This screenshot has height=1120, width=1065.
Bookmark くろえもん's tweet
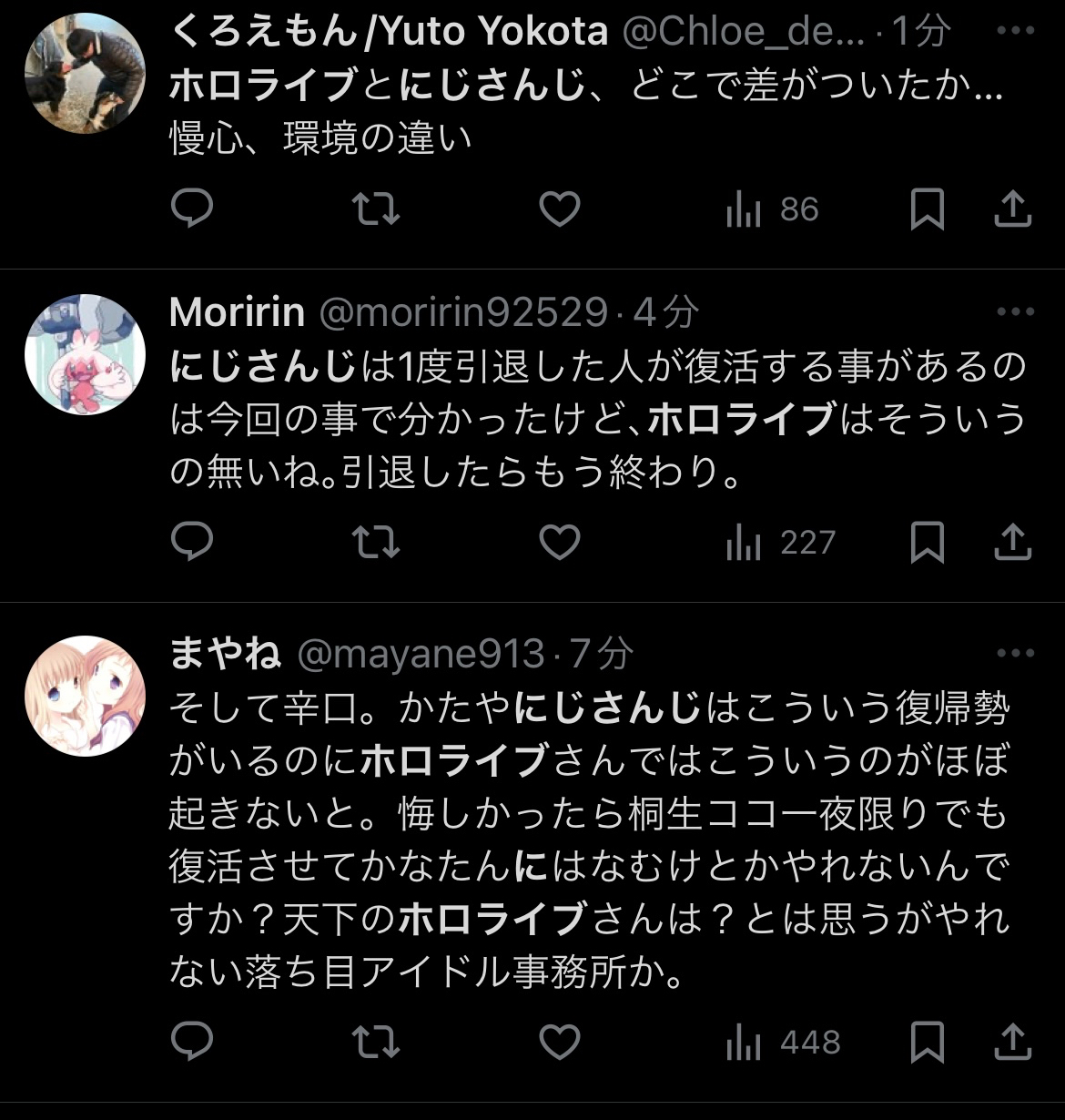[x=927, y=209]
